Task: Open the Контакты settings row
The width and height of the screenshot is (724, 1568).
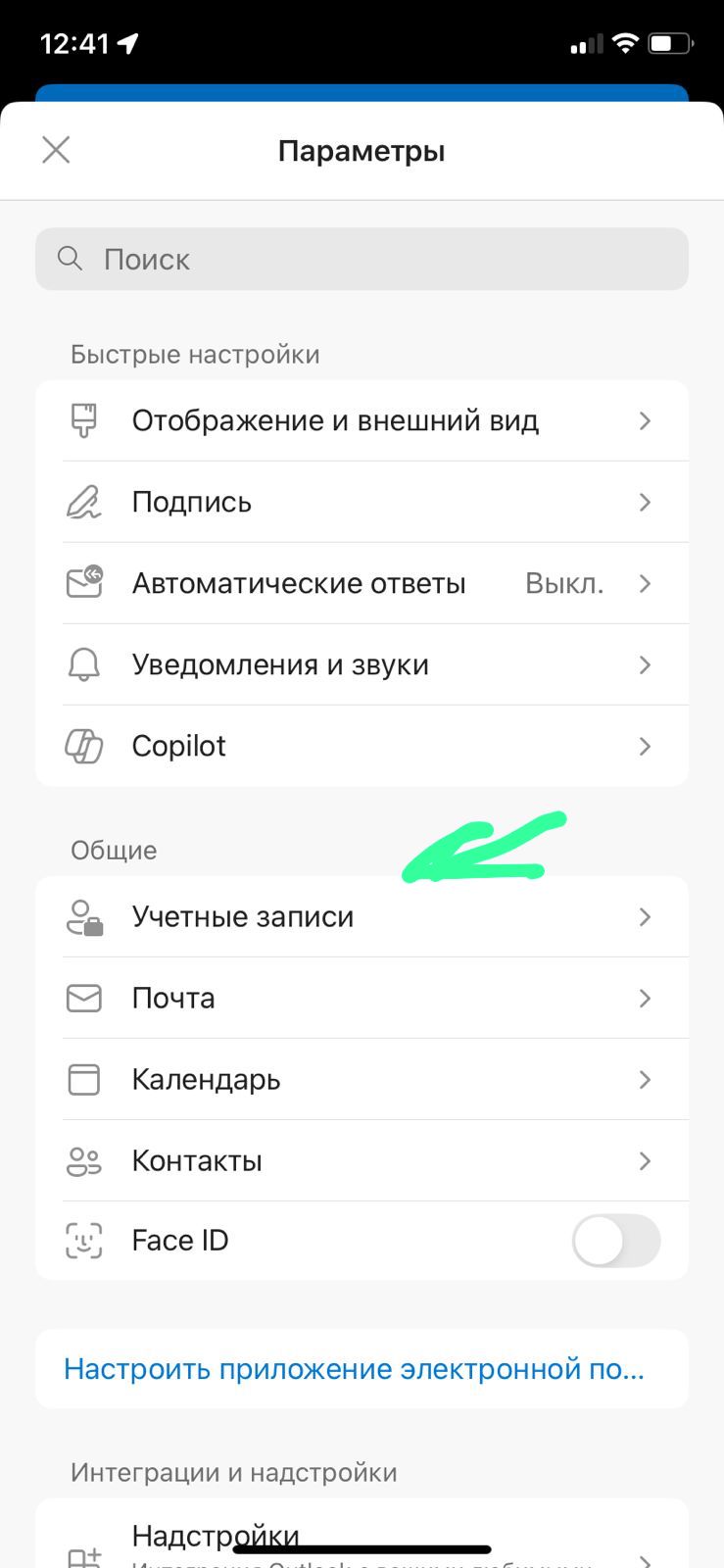Action: (x=362, y=1161)
